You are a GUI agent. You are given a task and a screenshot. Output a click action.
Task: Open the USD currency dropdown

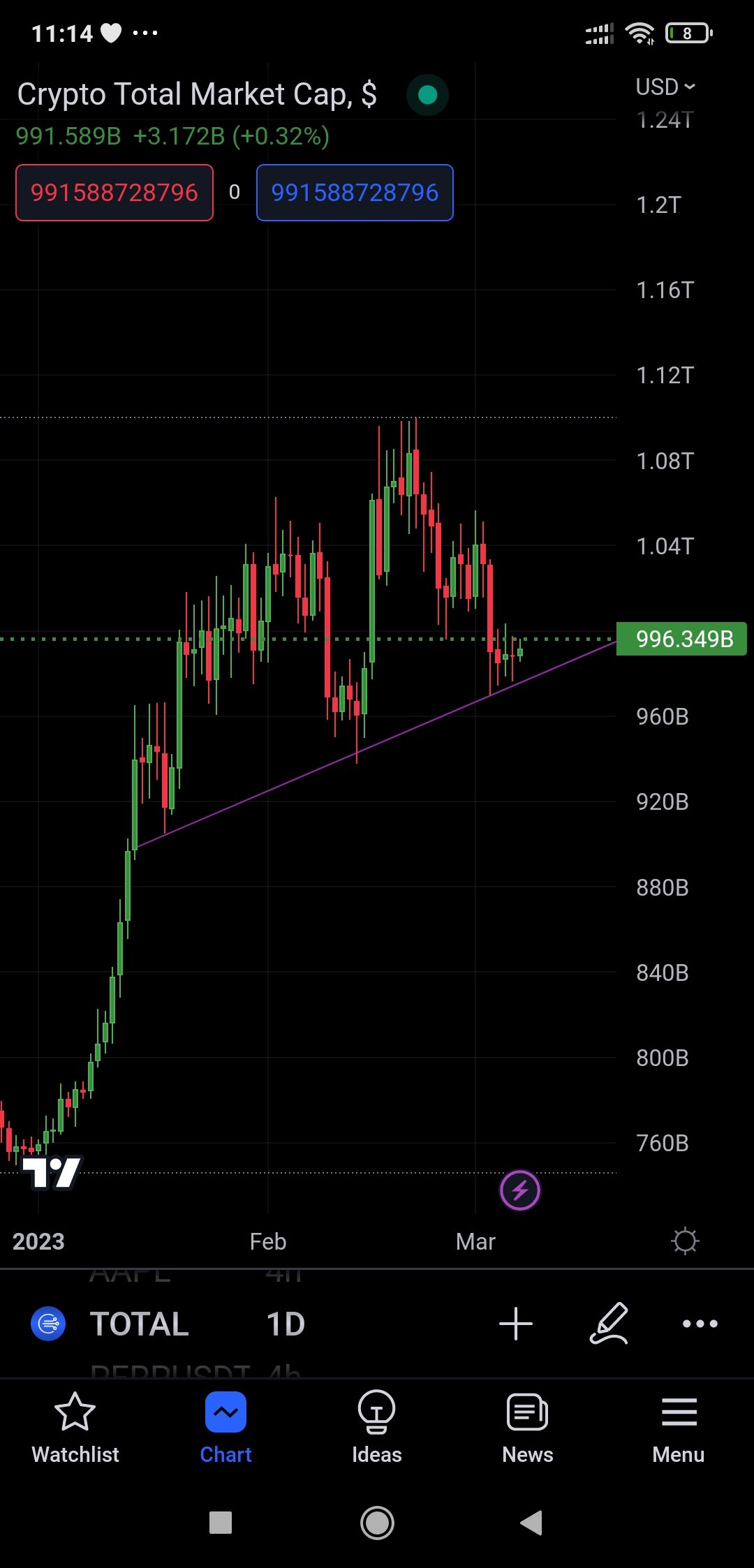(665, 87)
